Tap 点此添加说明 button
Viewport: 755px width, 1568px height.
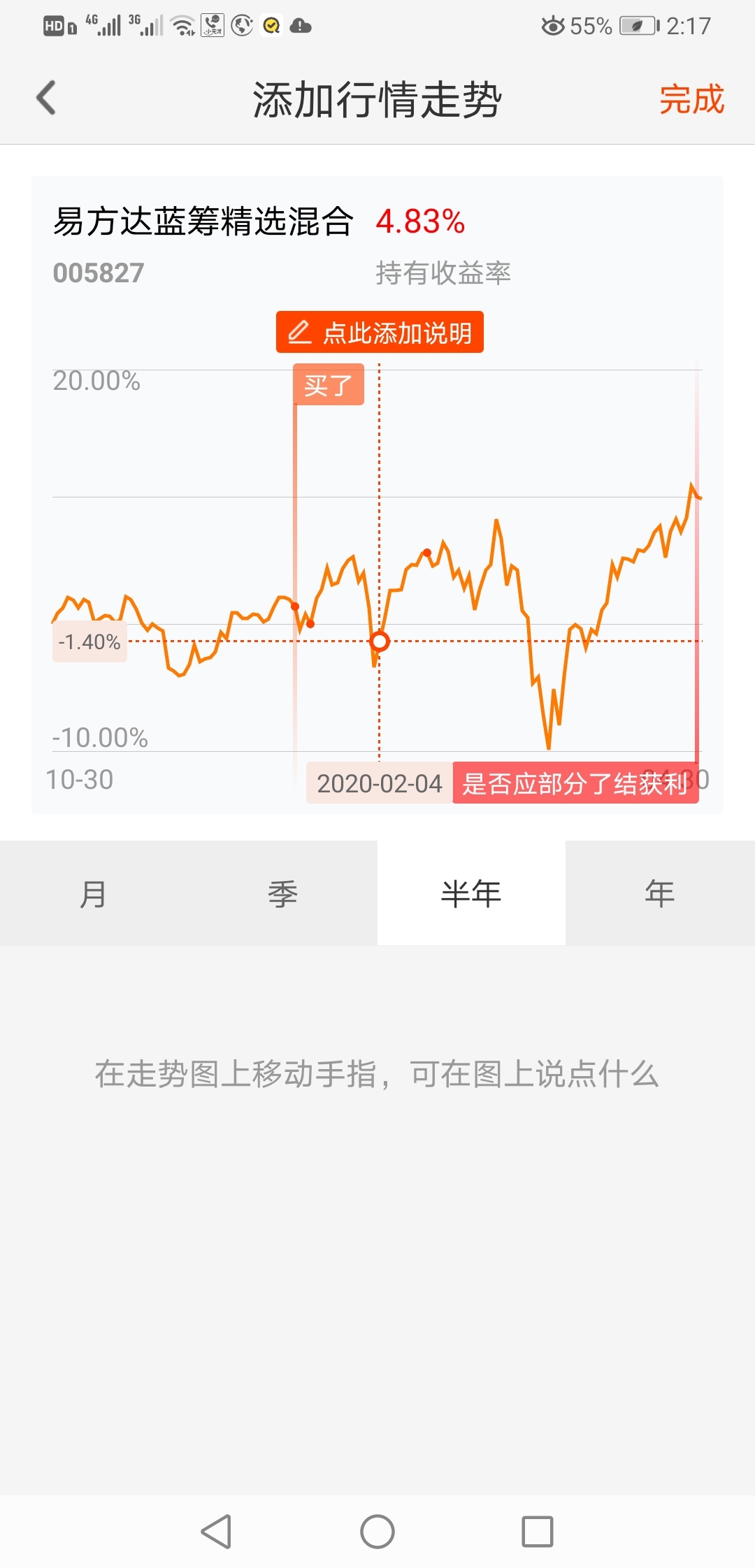click(380, 333)
